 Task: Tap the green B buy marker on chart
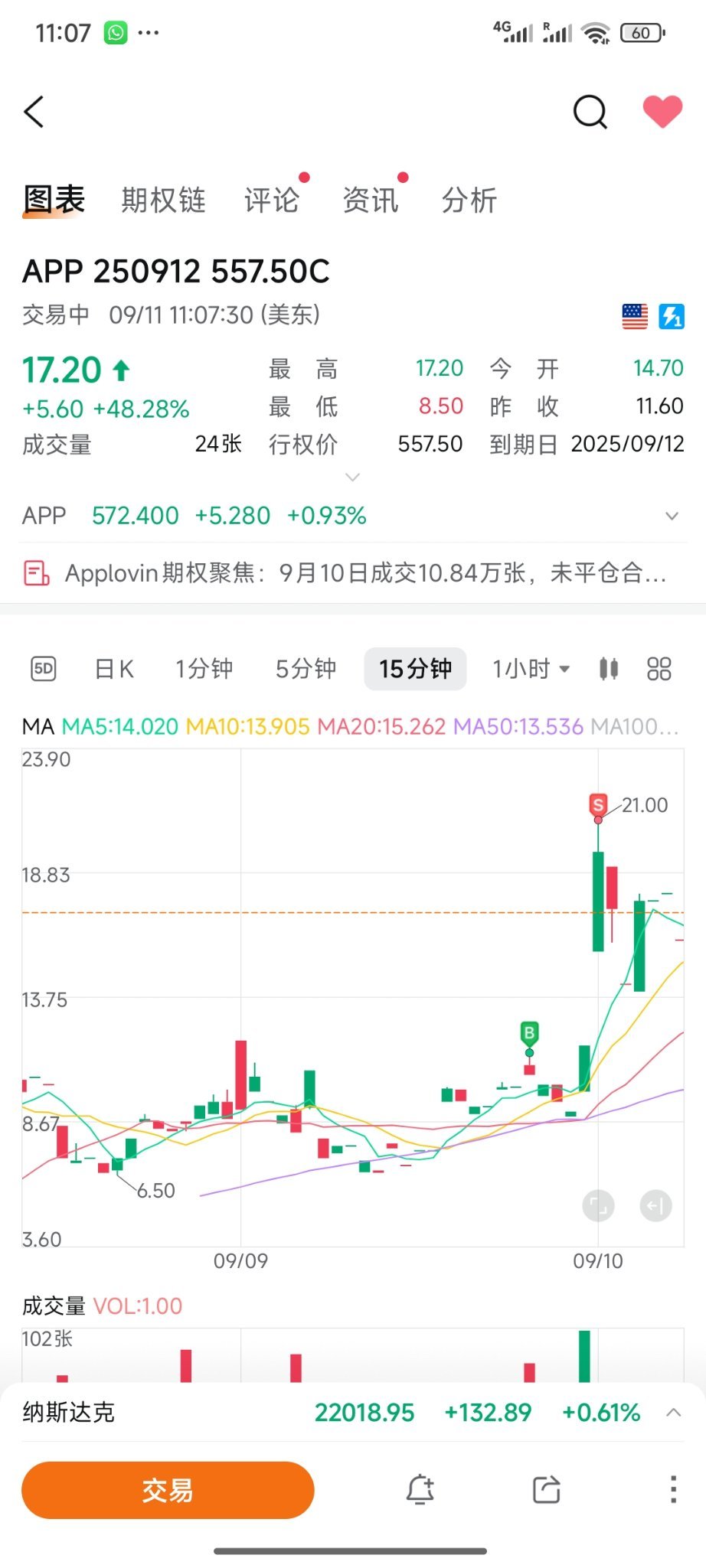[x=529, y=1033]
